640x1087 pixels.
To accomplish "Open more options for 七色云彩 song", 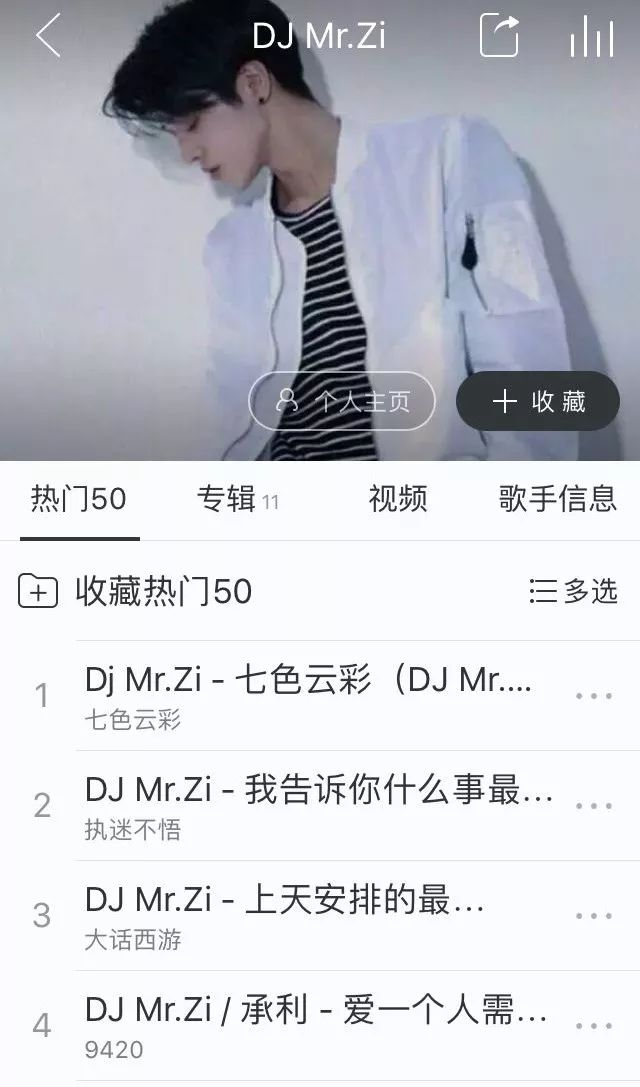I will (594, 695).
